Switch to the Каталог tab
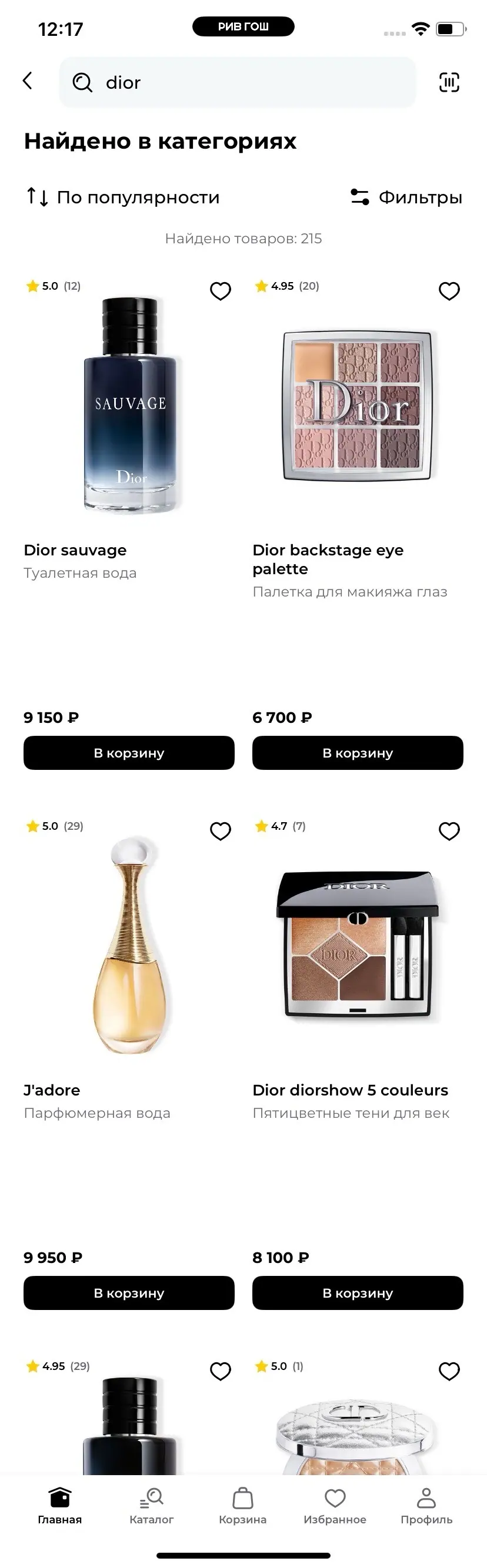 [x=152, y=1506]
